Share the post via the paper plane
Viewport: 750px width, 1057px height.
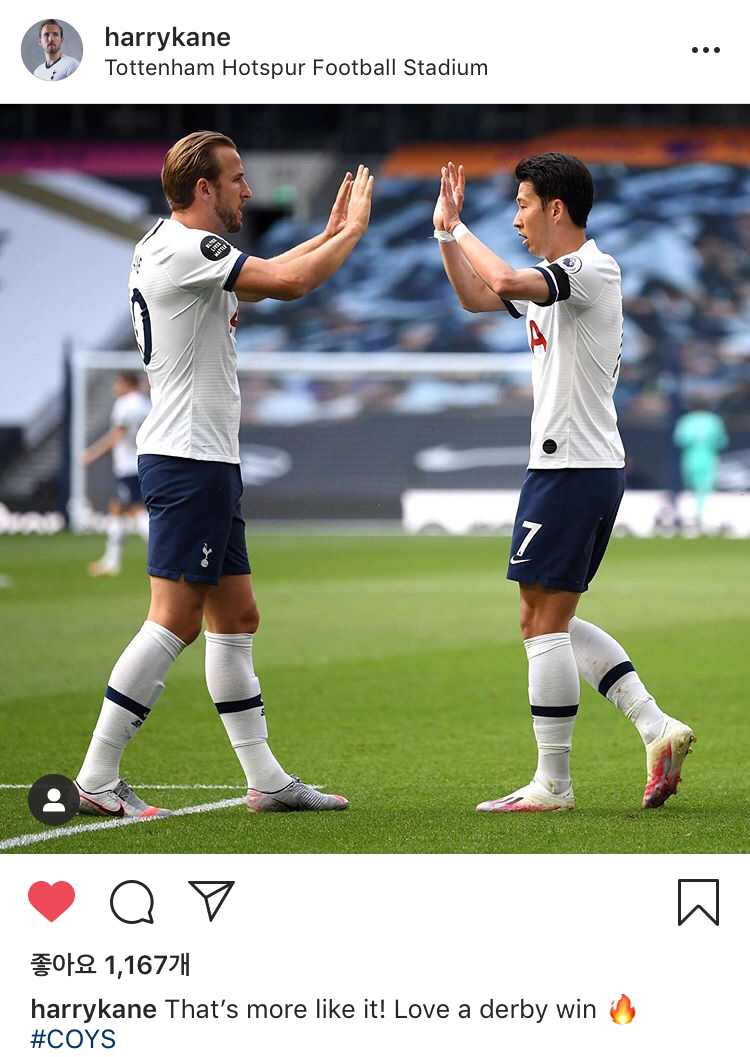[x=211, y=900]
